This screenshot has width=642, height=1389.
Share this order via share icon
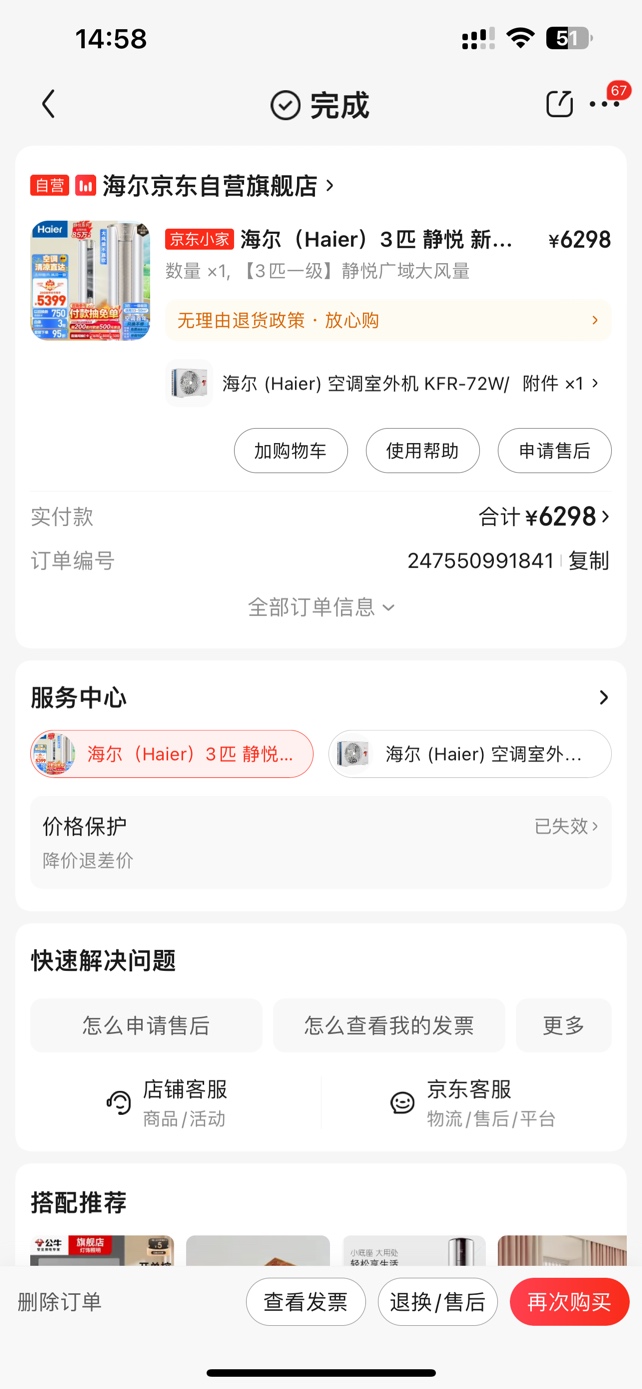[x=559, y=103]
